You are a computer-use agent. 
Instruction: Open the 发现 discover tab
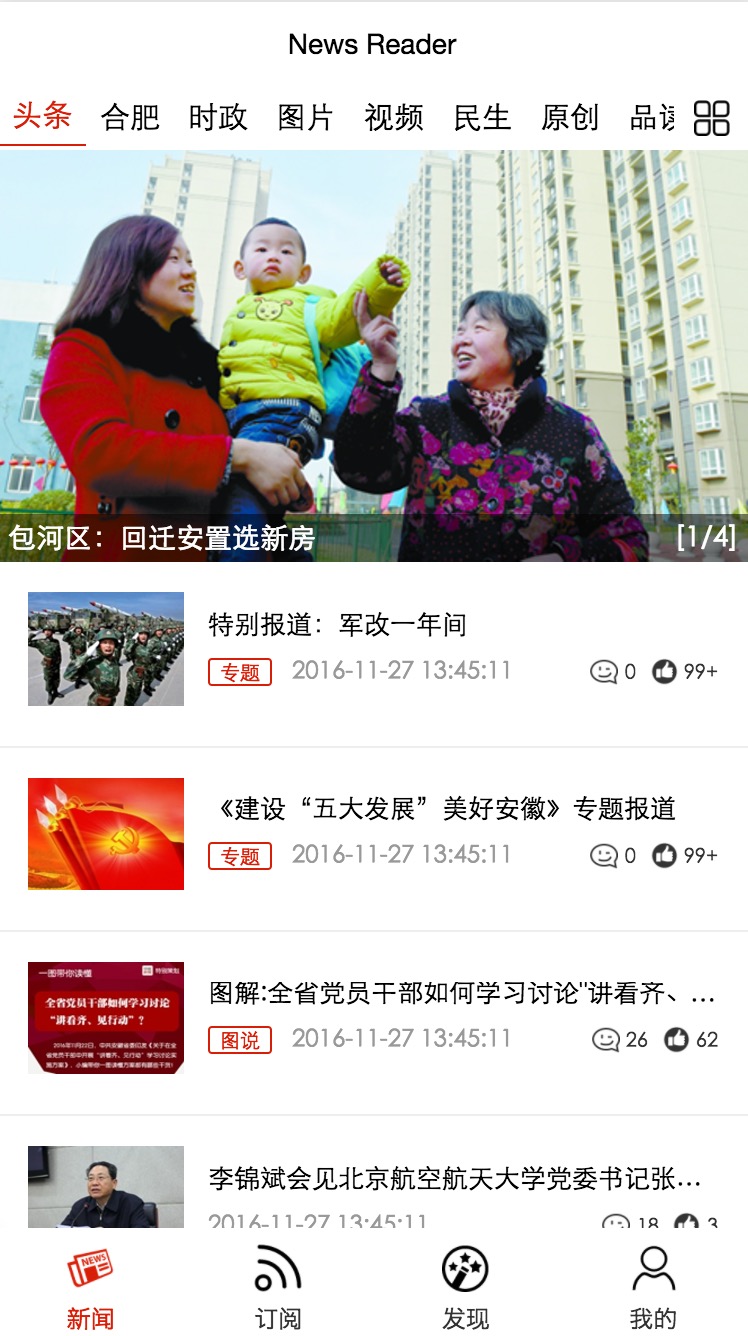tap(466, 1288)
